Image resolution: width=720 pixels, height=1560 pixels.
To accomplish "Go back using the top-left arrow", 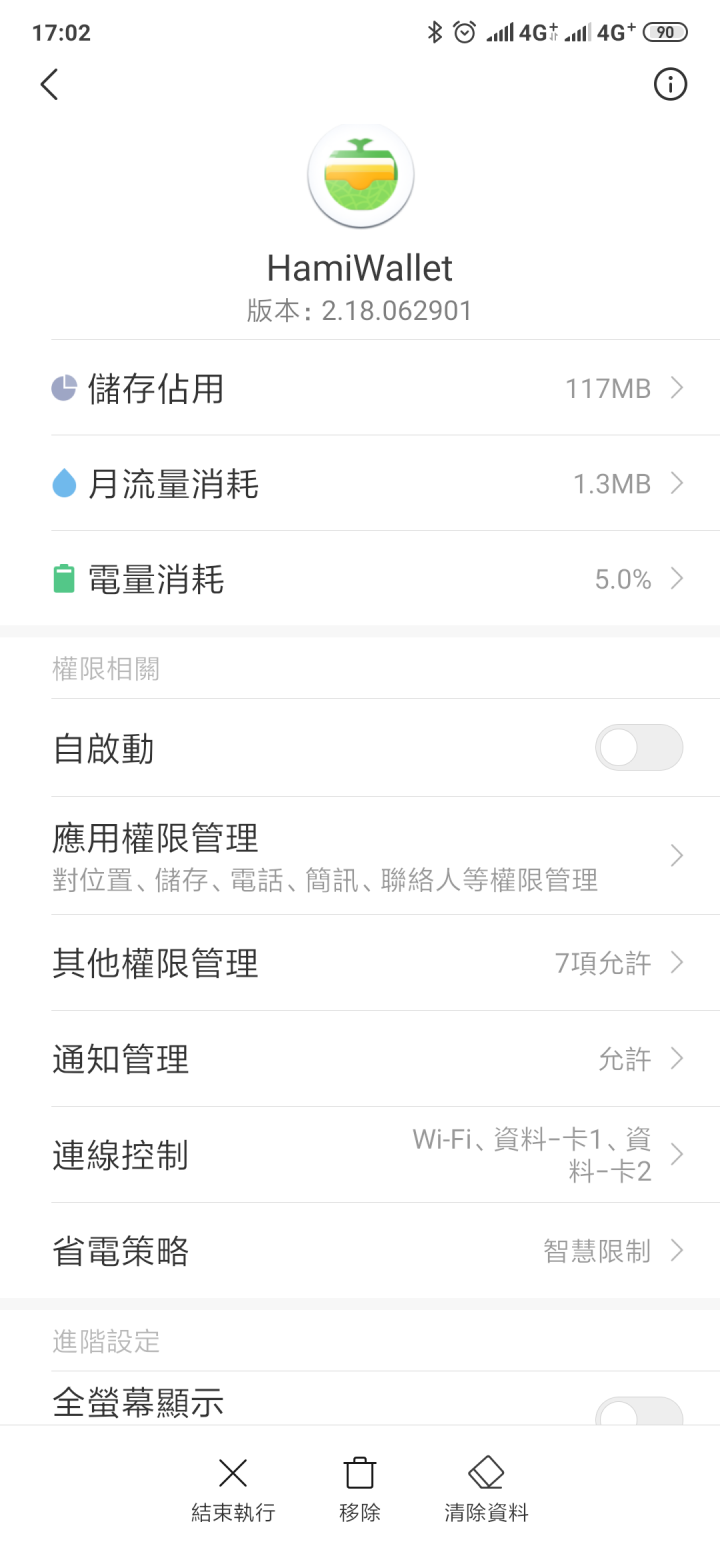I will 49,85.
